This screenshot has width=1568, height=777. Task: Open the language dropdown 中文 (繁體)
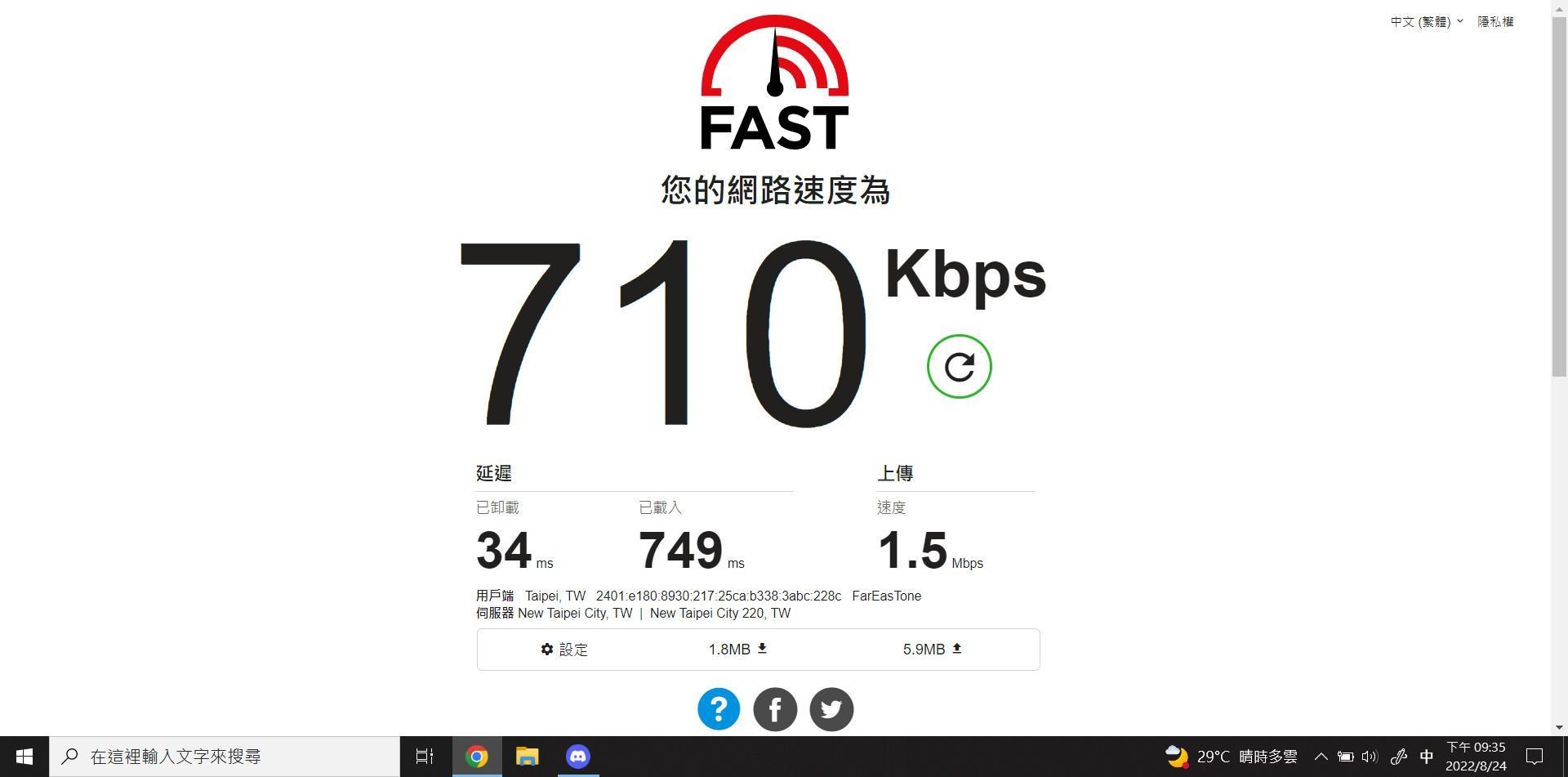(x=1426, y=22)
